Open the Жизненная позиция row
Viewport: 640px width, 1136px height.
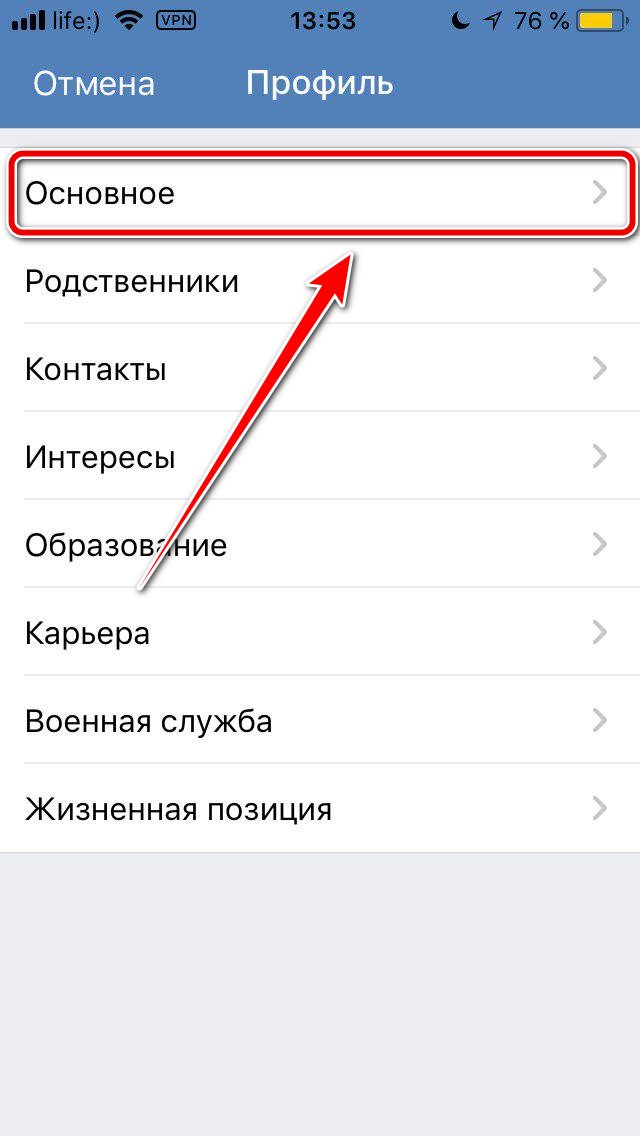pos(320,809)
